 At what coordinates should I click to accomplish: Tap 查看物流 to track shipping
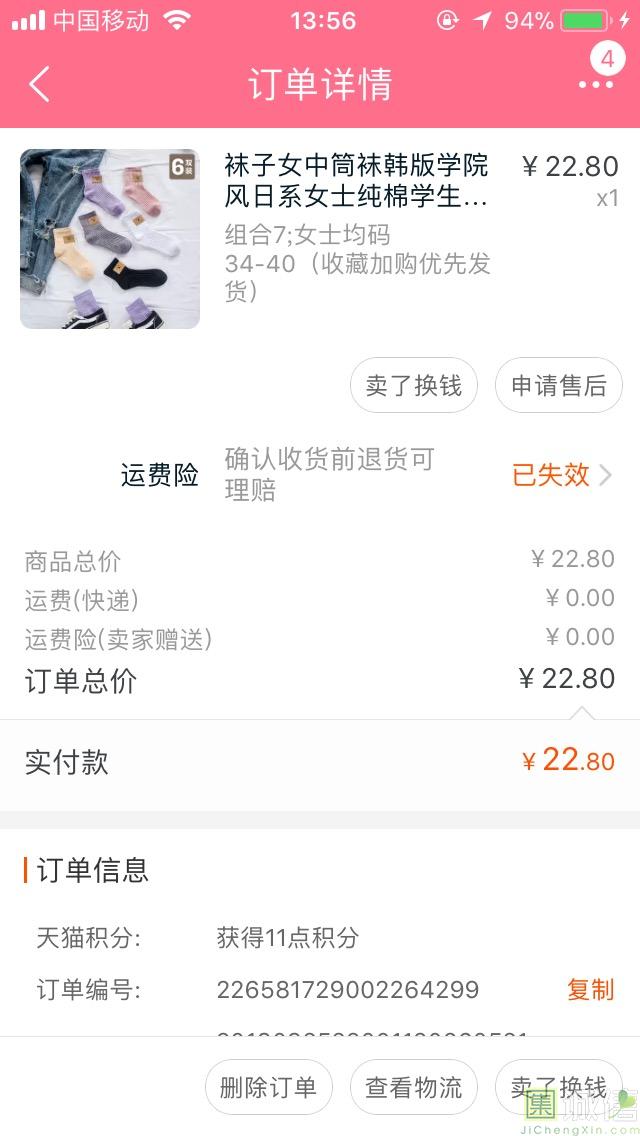coord(414,1087)
